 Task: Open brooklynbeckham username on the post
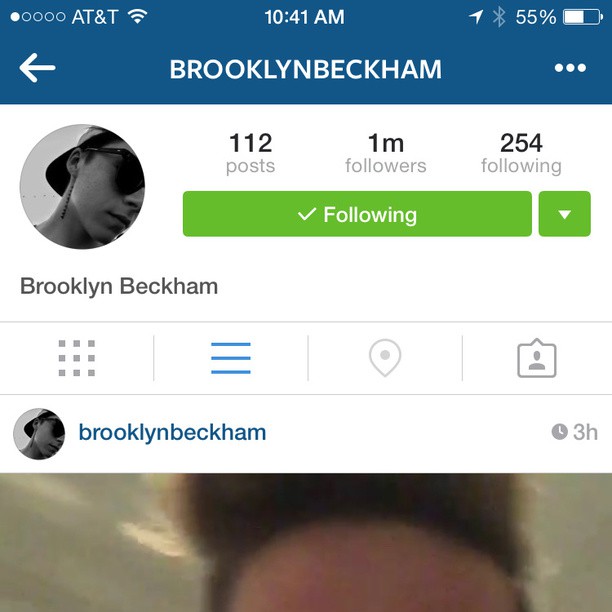pos(172,432)
